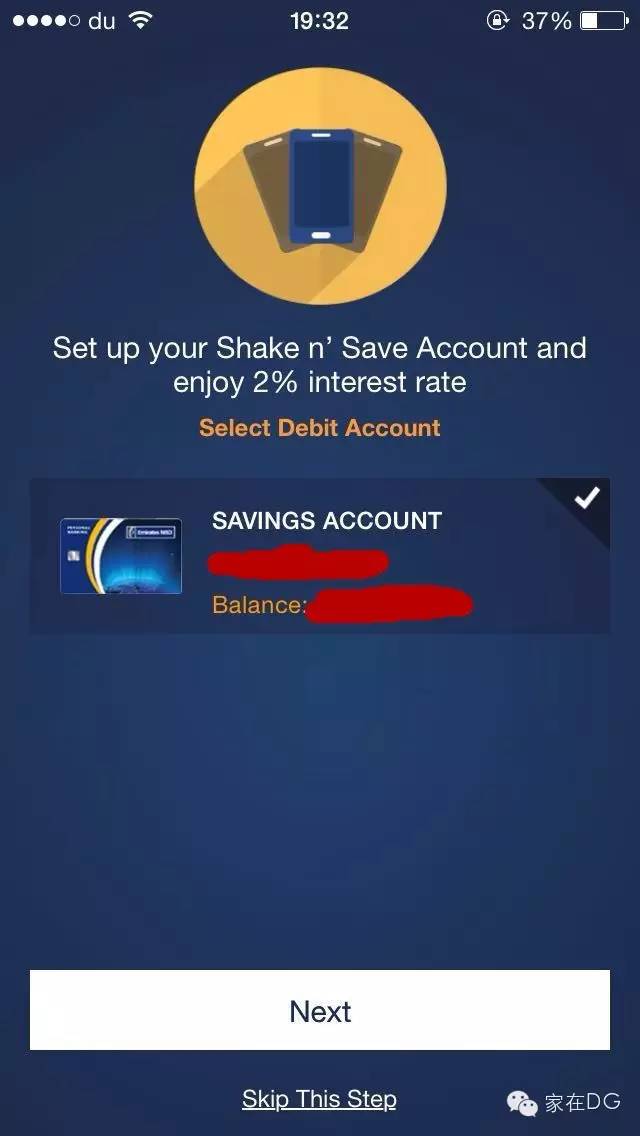This screenshot has width=640, height=1136.
Task: Tap the Skip This Step link
Action: [x=319, y=1099]
